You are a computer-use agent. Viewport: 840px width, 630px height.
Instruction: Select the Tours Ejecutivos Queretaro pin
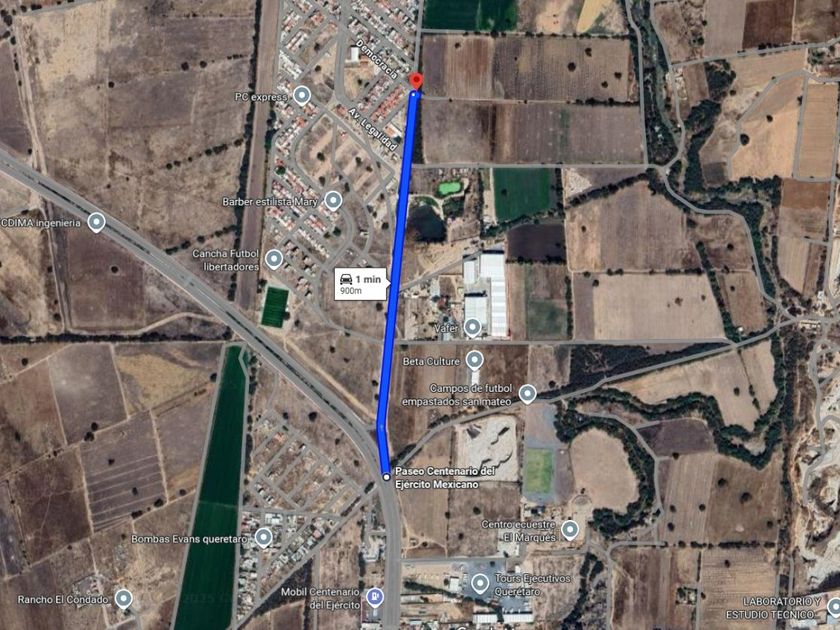point(480,583)
